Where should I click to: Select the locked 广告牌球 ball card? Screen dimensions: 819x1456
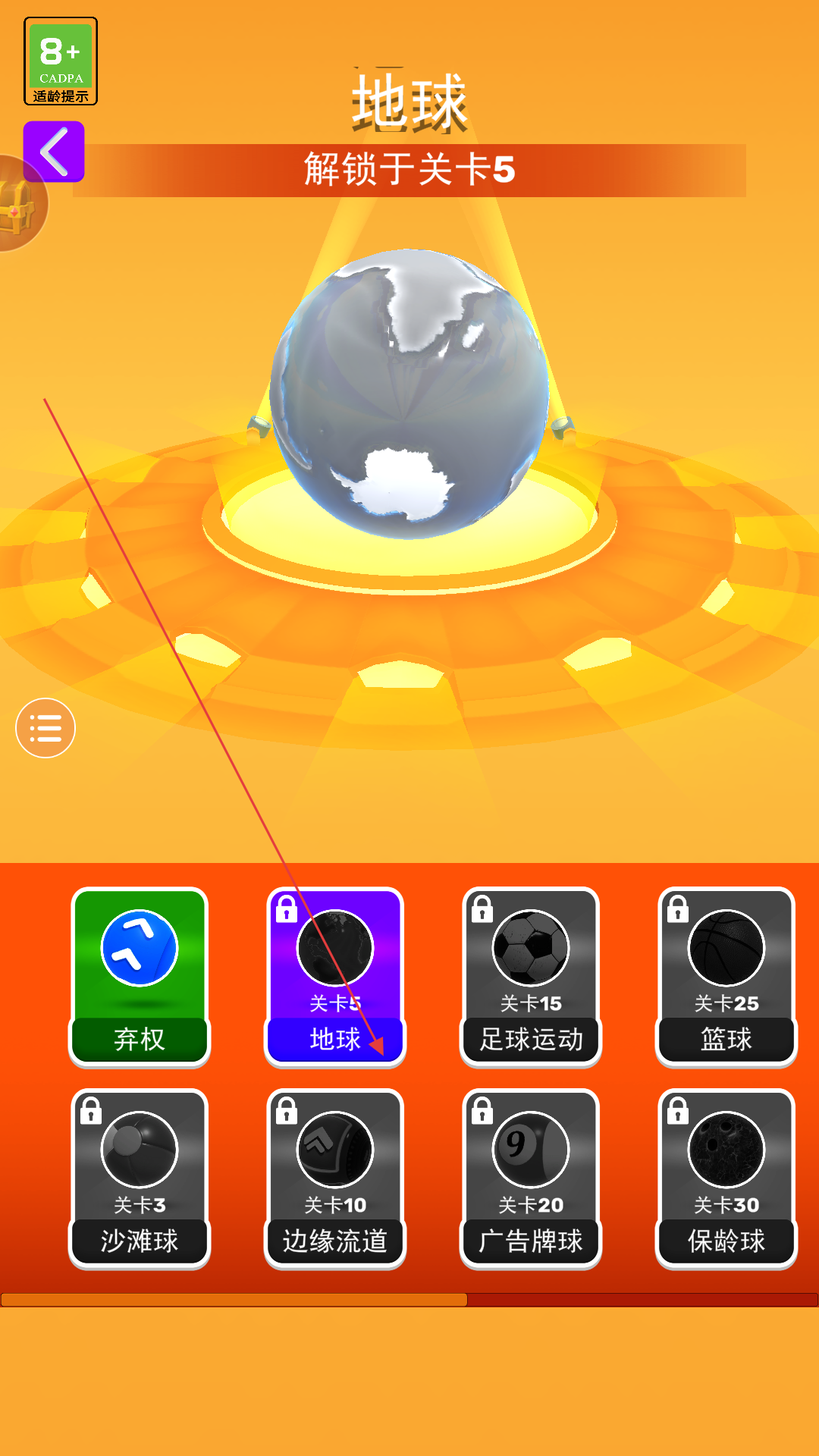pyautogui.click(x=531, y=1178)
